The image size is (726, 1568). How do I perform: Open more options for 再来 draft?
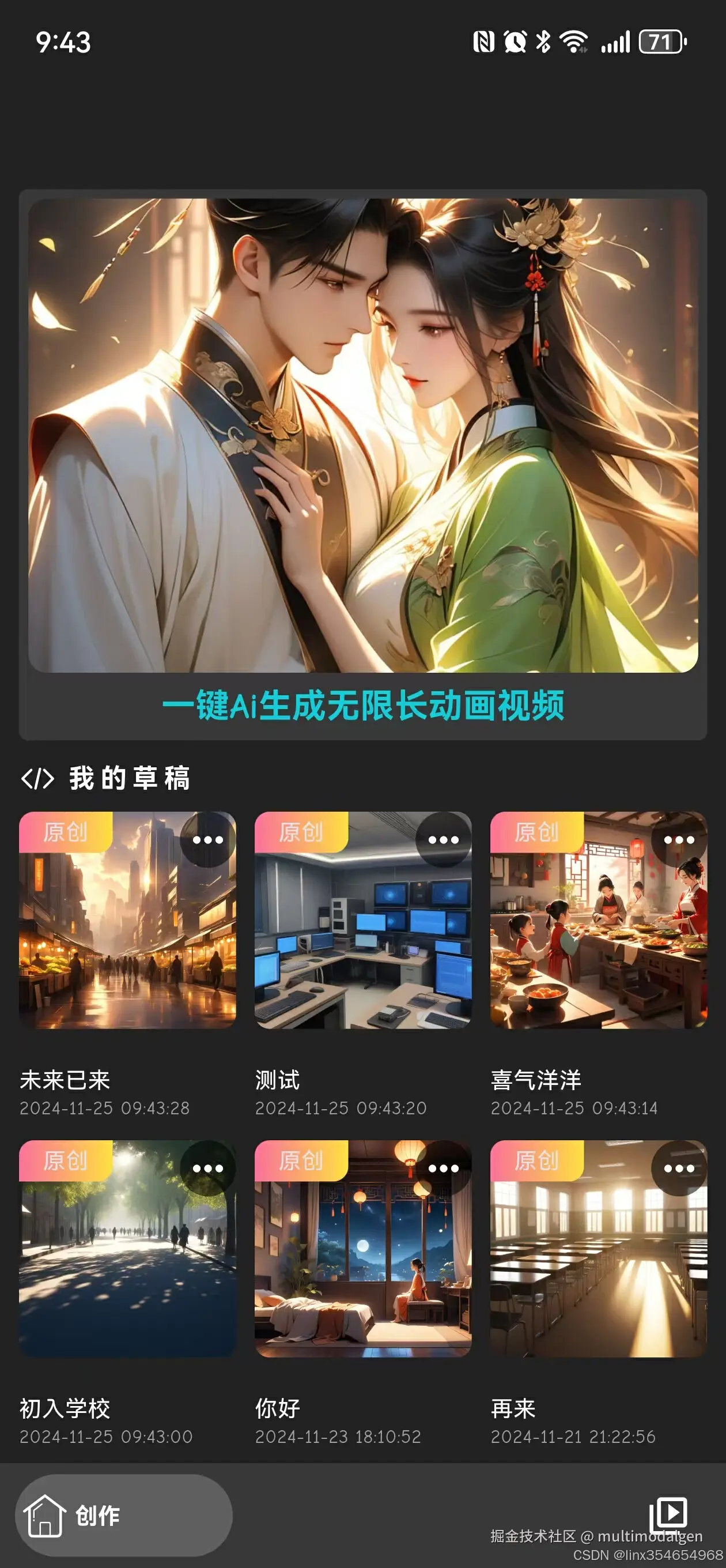[x=679, y=1168]
